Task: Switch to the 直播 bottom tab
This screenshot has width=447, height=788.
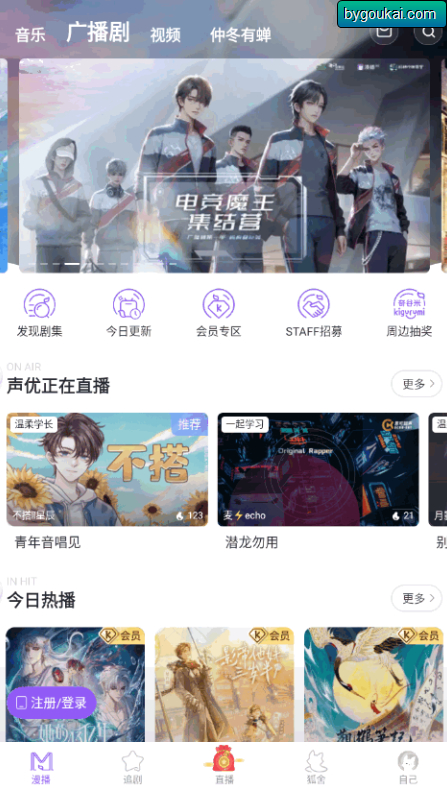Action: pos(224,764)
